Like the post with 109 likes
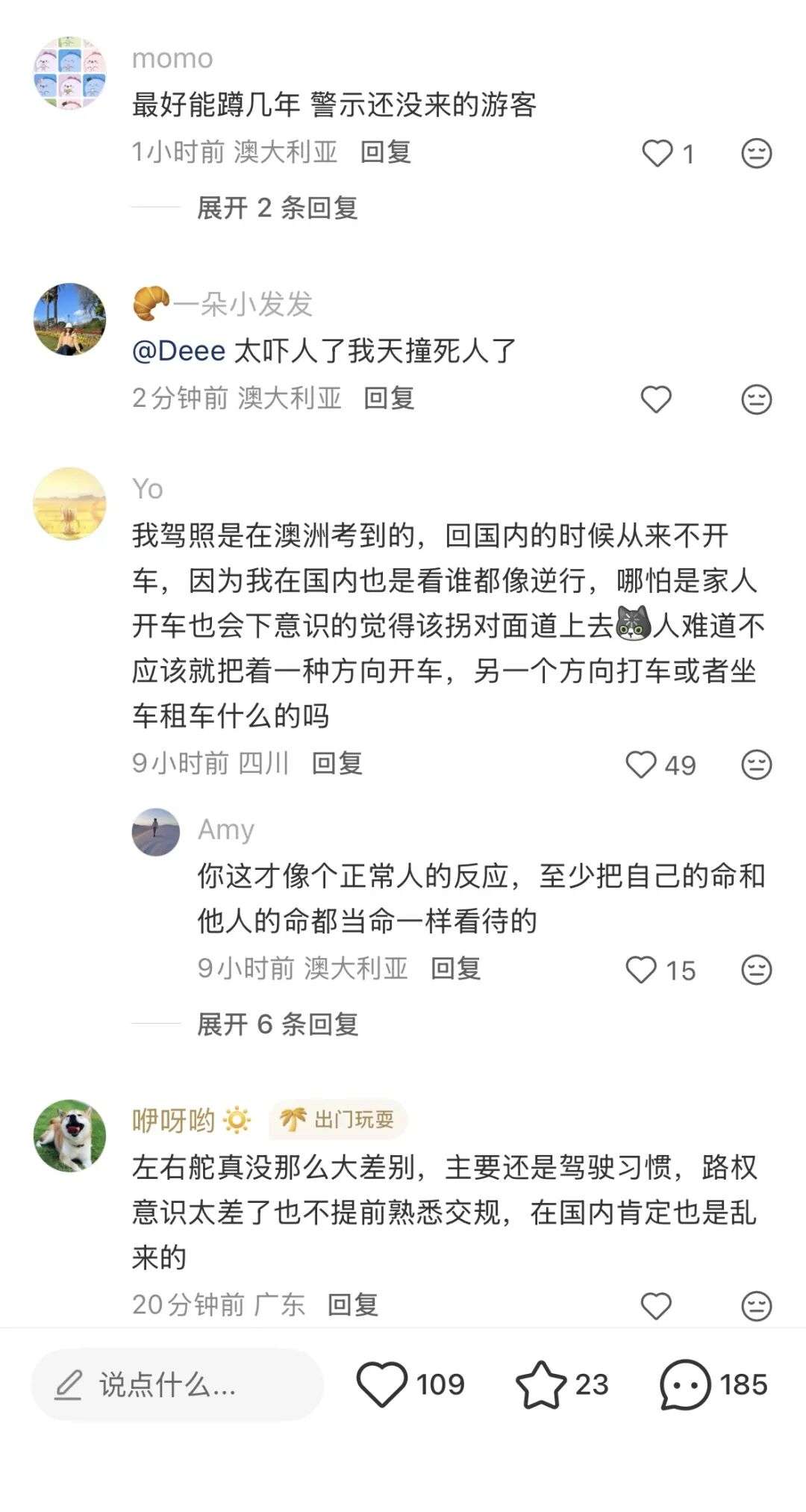806x1512 pixels. 381,1385
